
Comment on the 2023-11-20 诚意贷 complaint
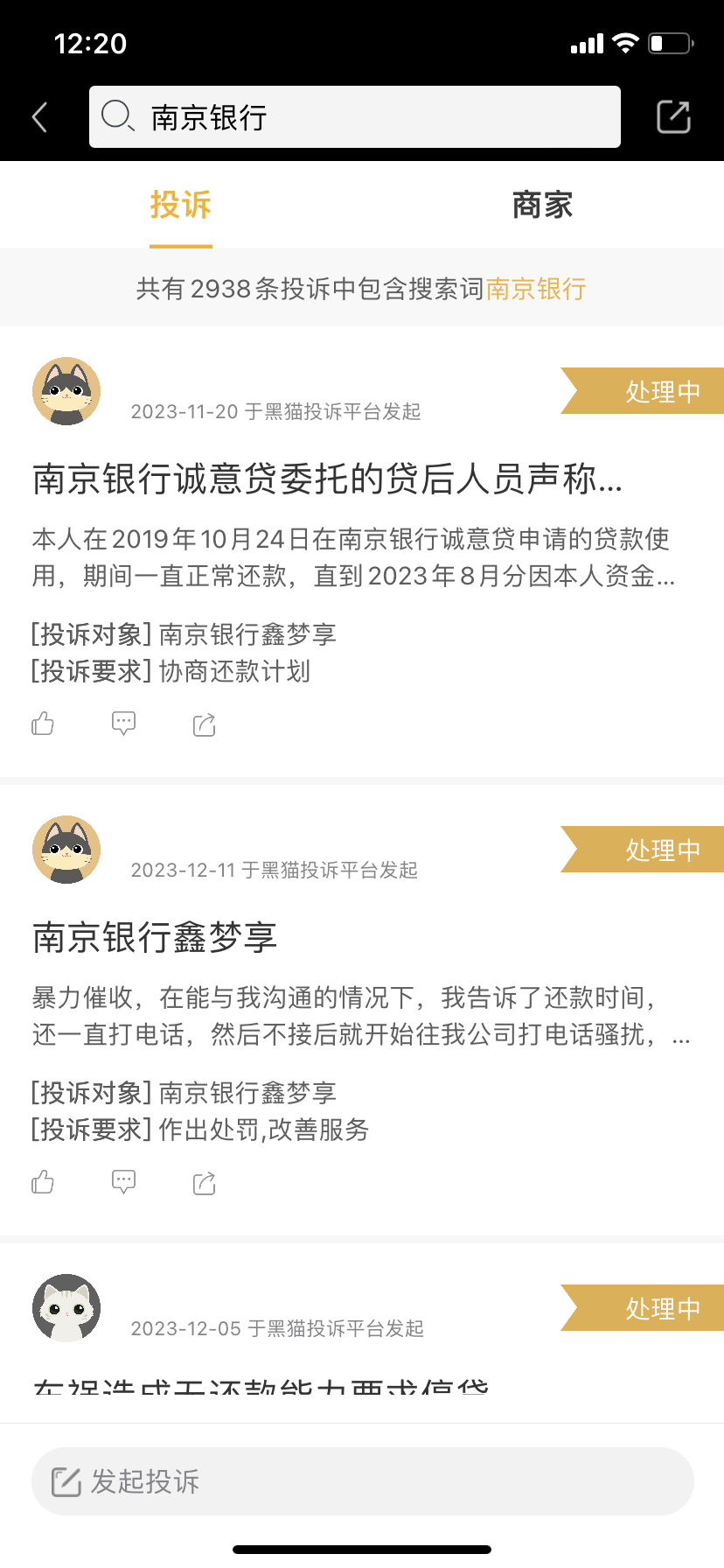[x=123, y=724]
